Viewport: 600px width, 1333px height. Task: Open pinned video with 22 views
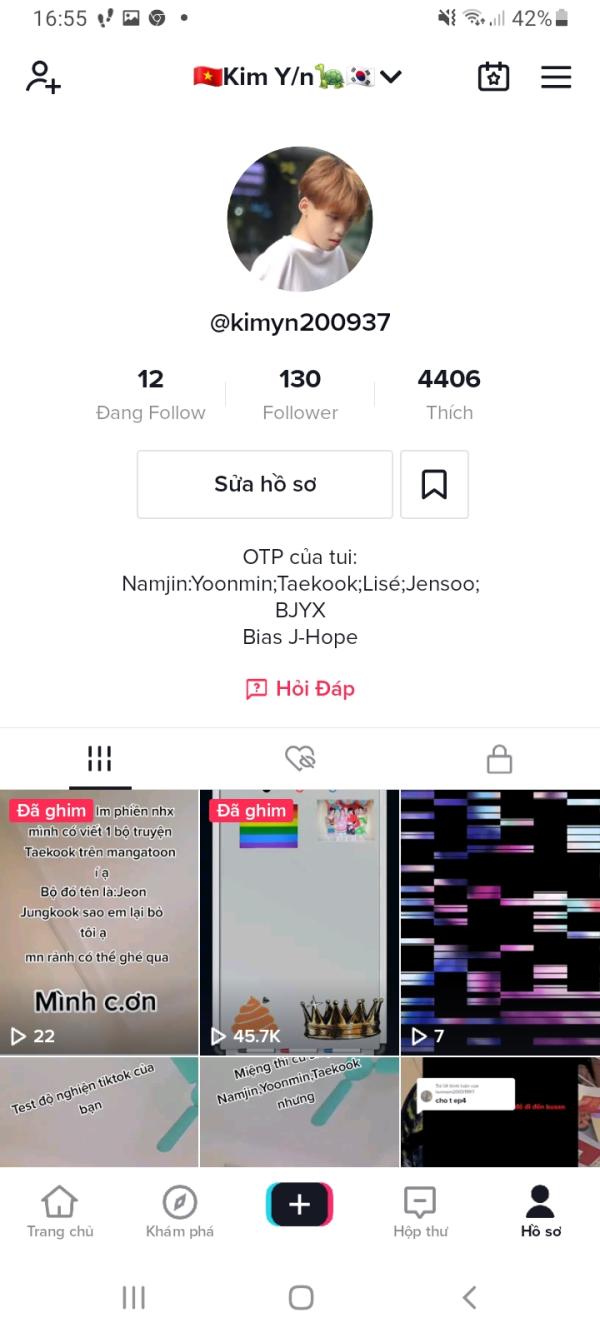[x=99, y=922]
